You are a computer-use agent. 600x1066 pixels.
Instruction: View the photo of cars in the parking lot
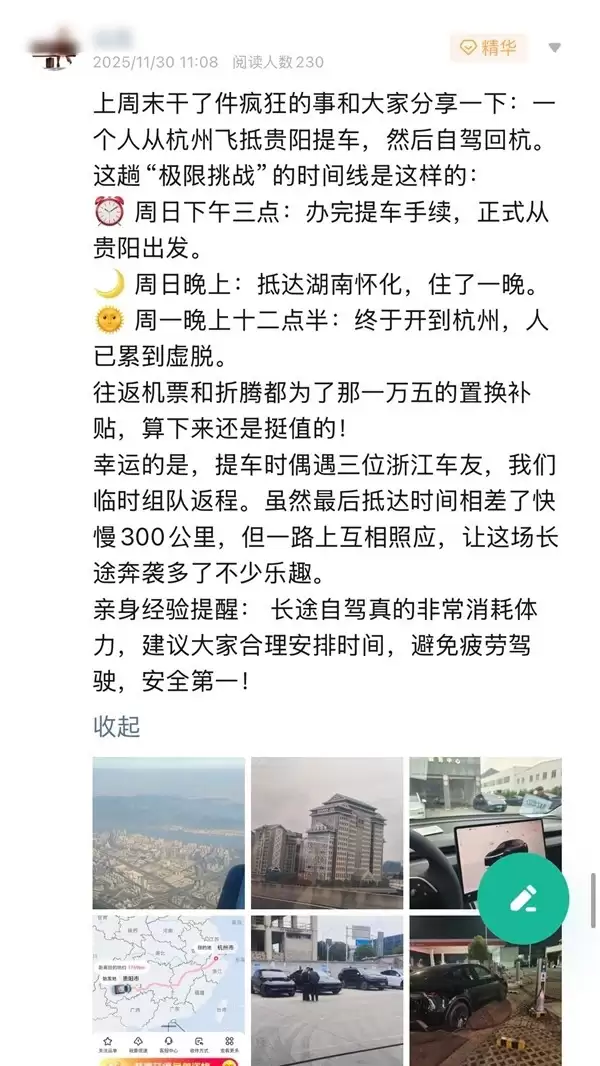(x=326, y=989)
